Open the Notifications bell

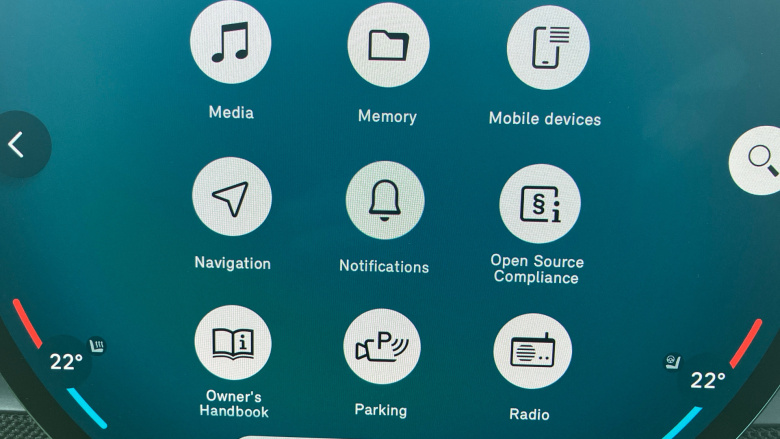[385, 200]
